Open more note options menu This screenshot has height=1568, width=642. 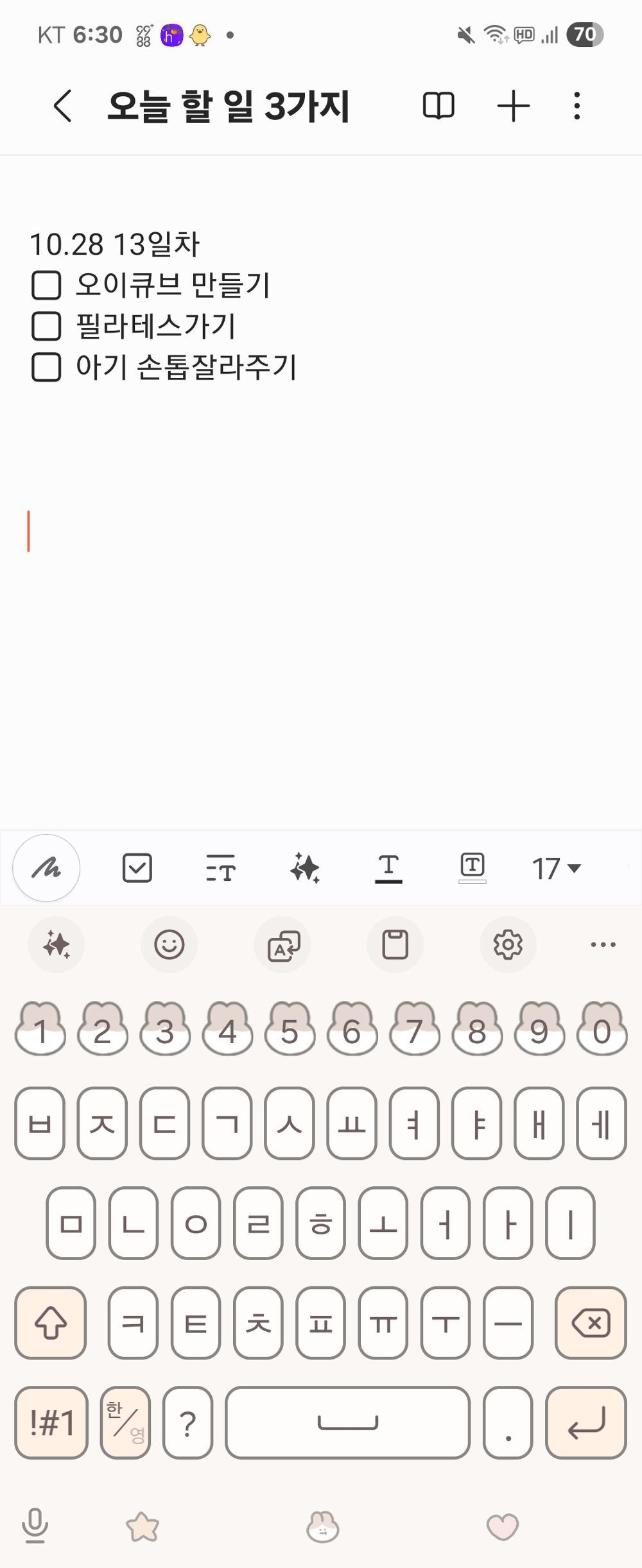point(577,106)
